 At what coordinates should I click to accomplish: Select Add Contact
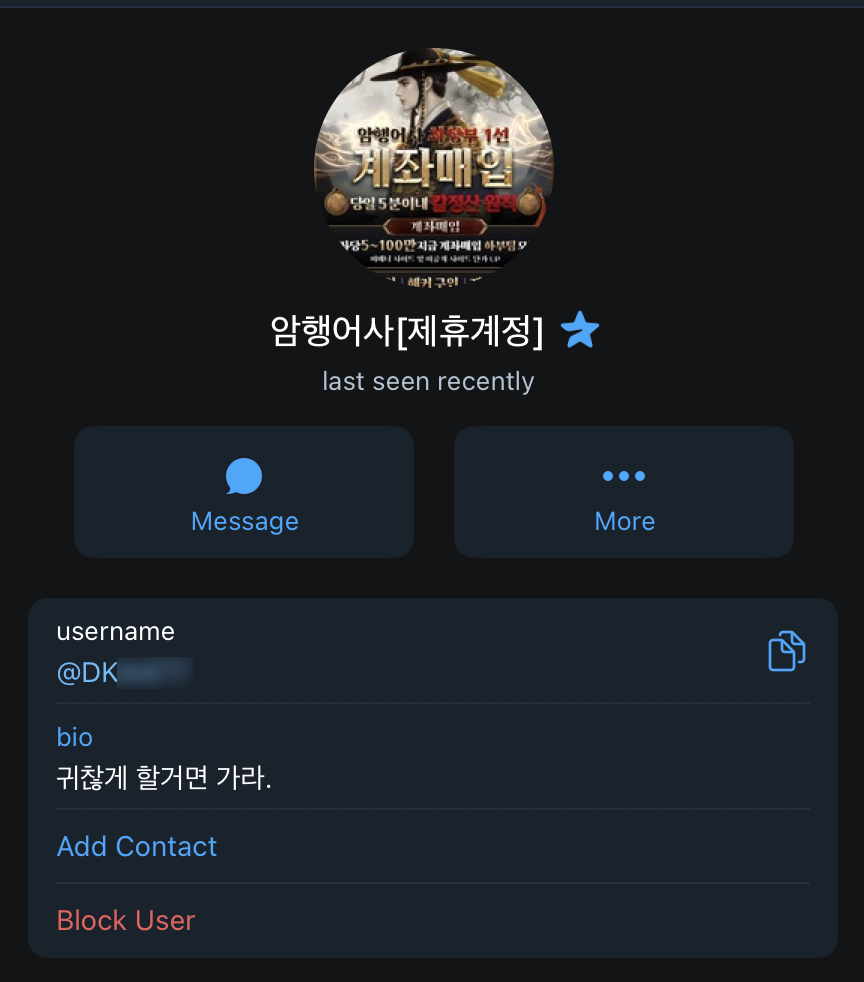pyautogui.click(x=137, y=846)
